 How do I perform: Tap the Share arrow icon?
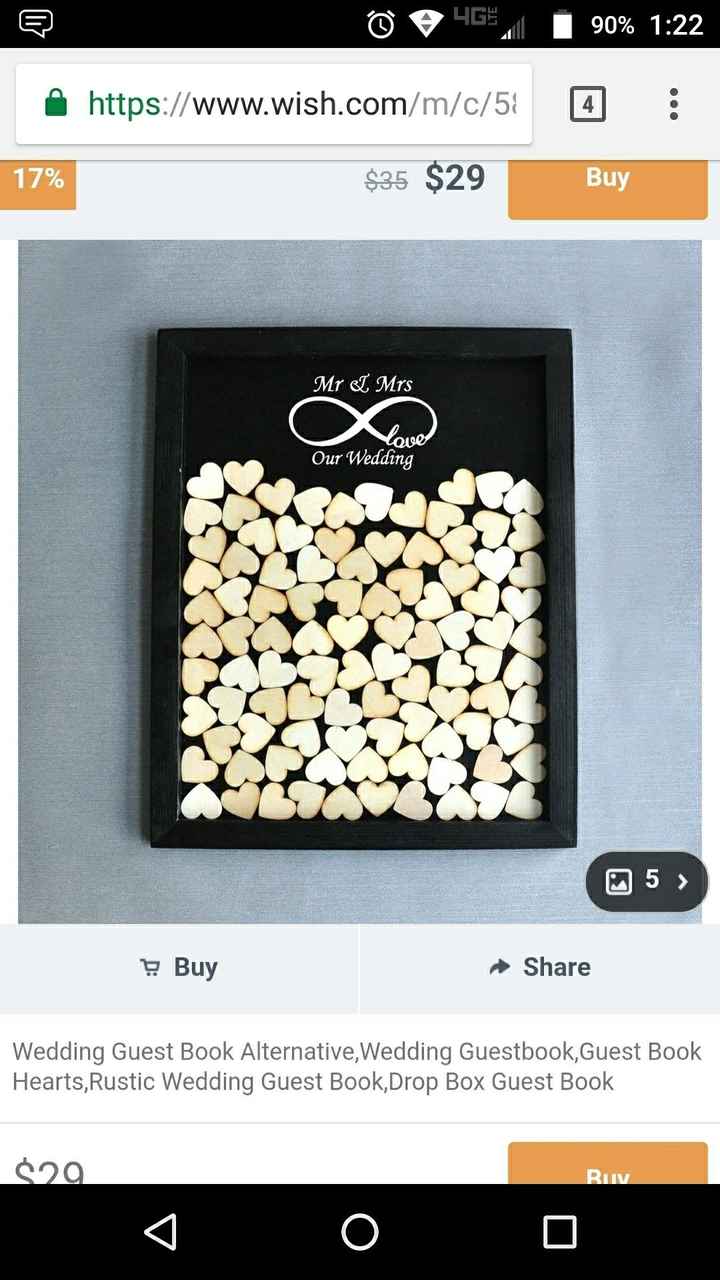coord(498,966)
